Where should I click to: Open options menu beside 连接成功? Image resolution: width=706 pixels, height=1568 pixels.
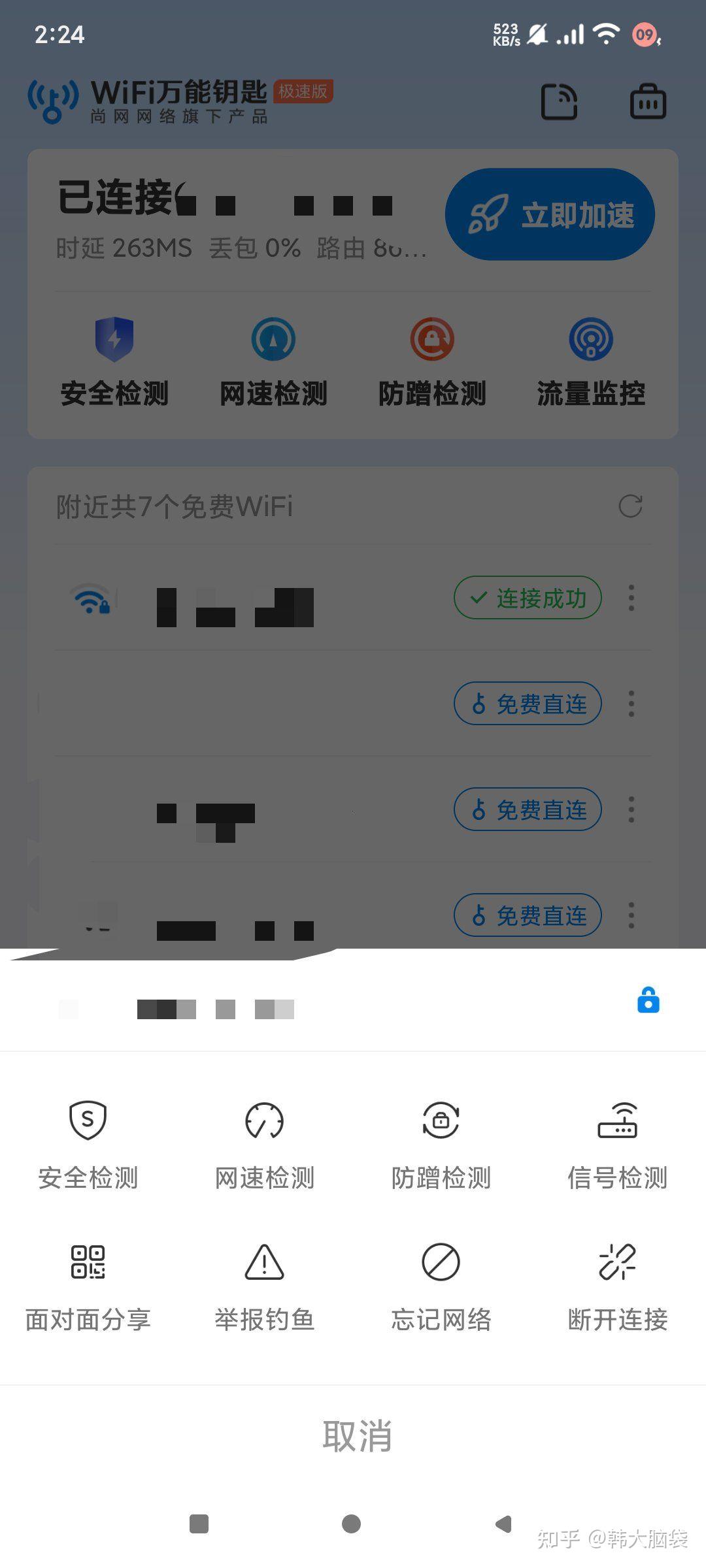click(630, 598)
